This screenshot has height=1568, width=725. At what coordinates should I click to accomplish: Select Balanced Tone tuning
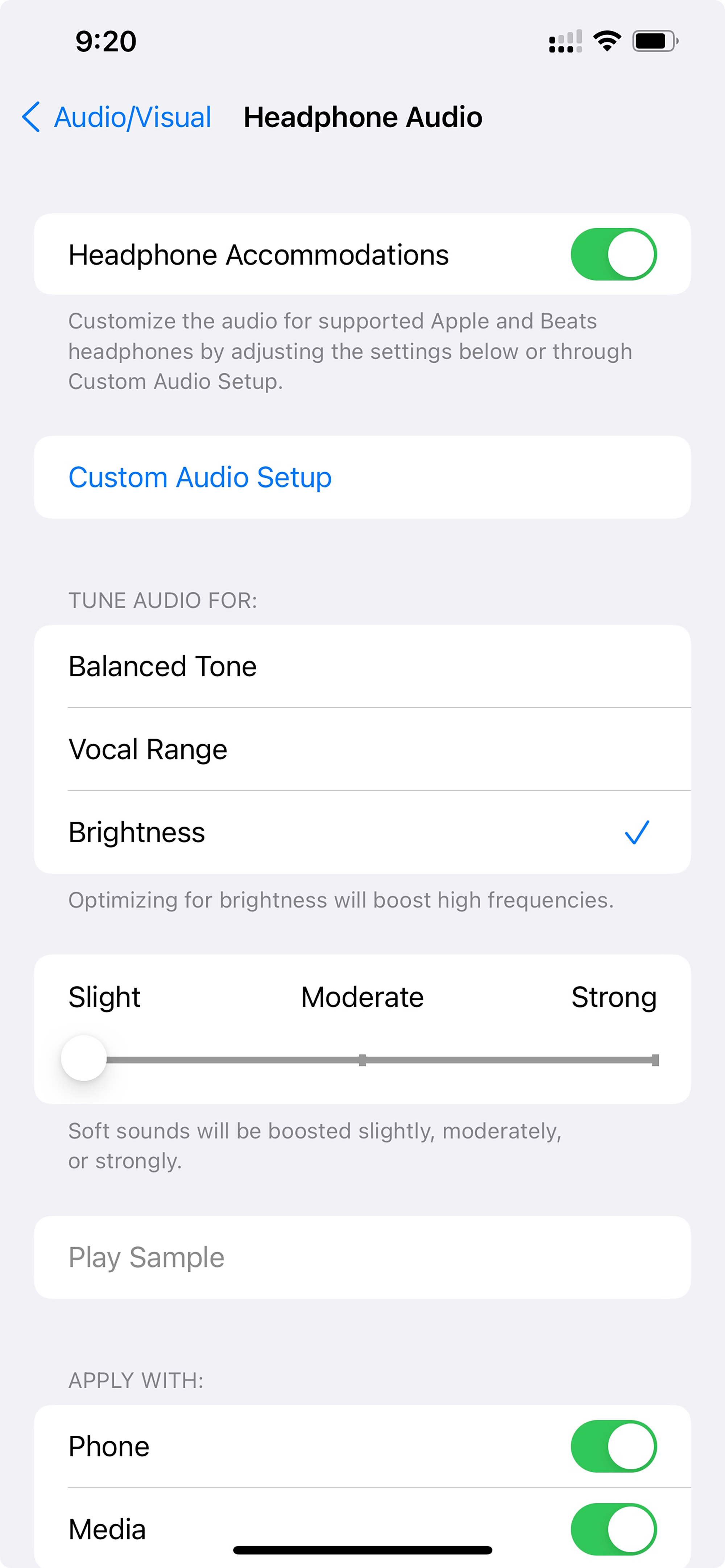pos(361,666)
